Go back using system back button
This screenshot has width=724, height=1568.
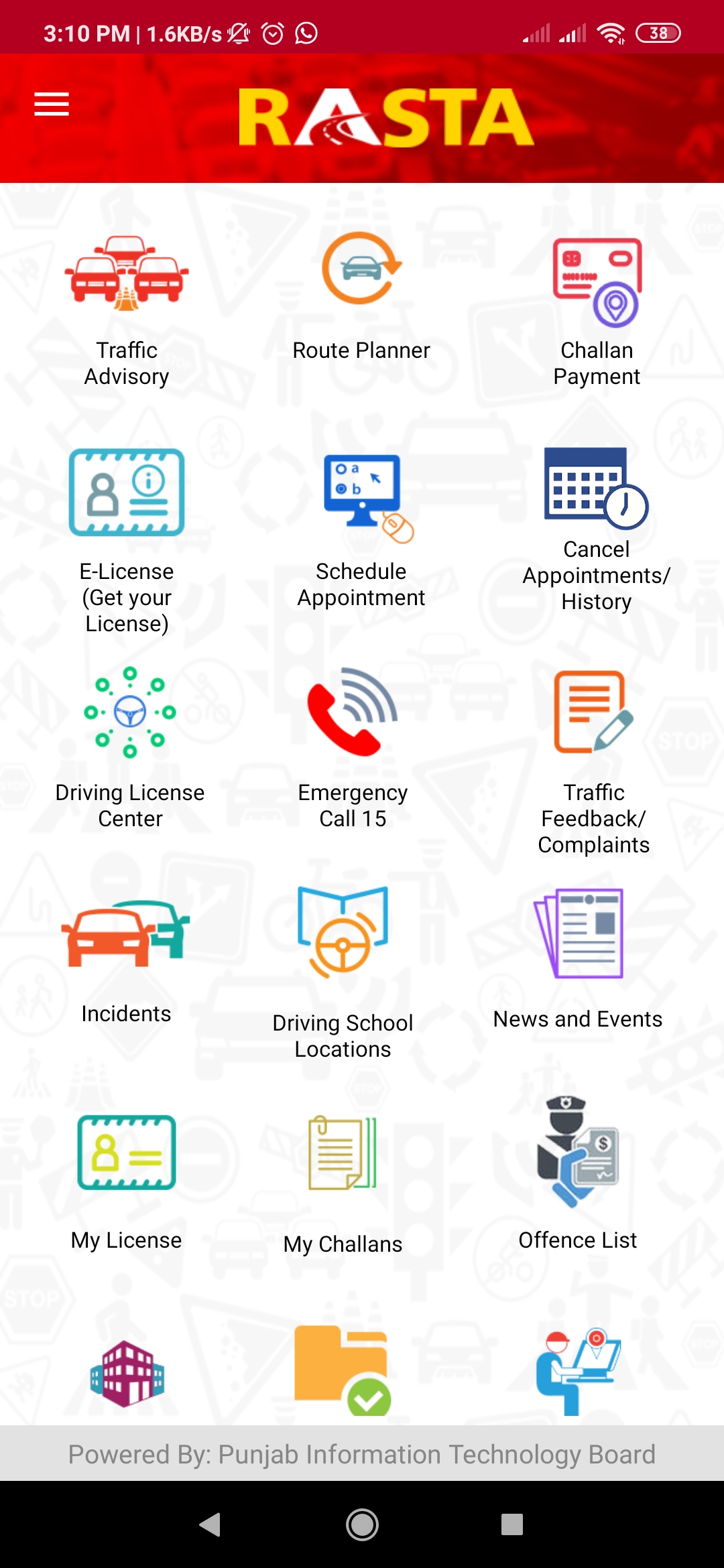click(x=210, y=1524)
